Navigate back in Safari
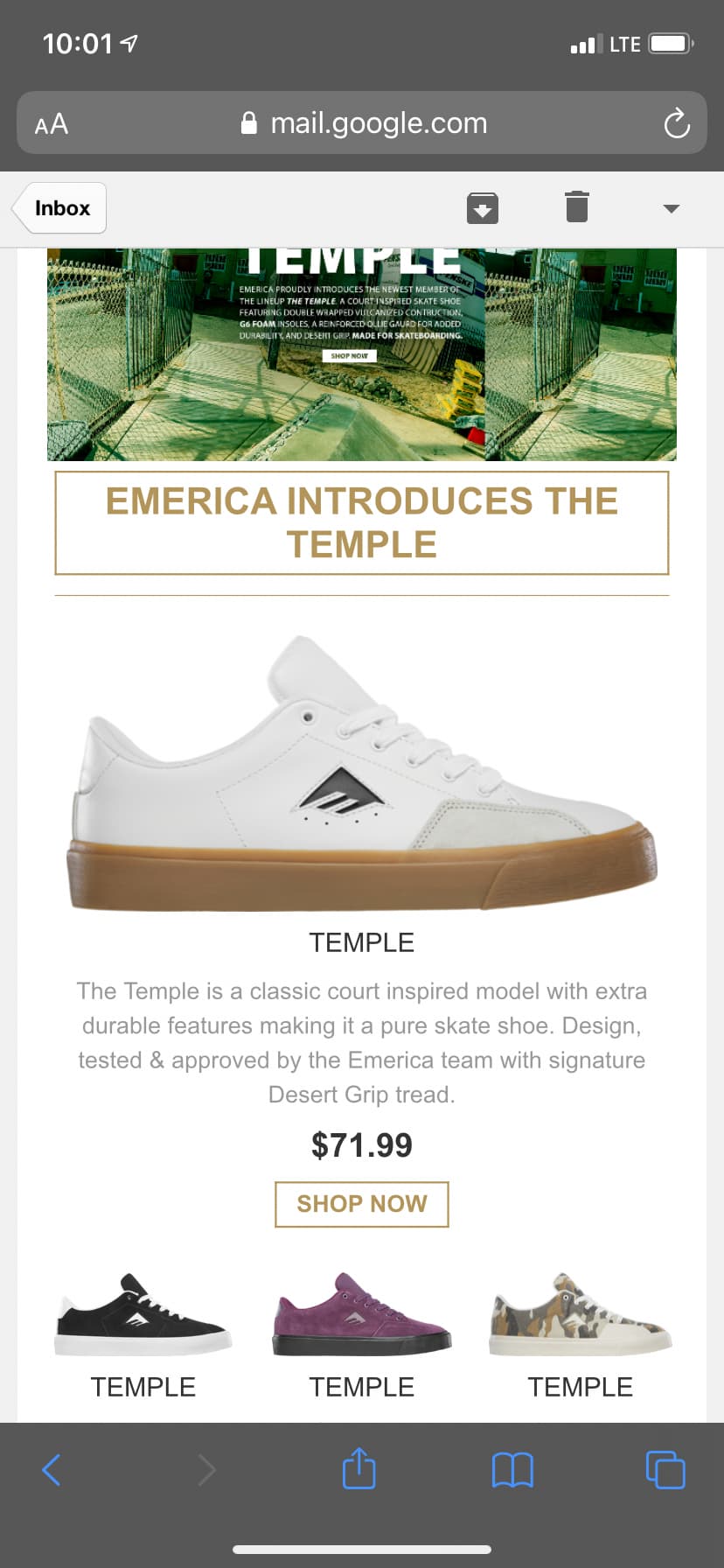Screen dimensions: 724x1568 (x=52, y=1469)
